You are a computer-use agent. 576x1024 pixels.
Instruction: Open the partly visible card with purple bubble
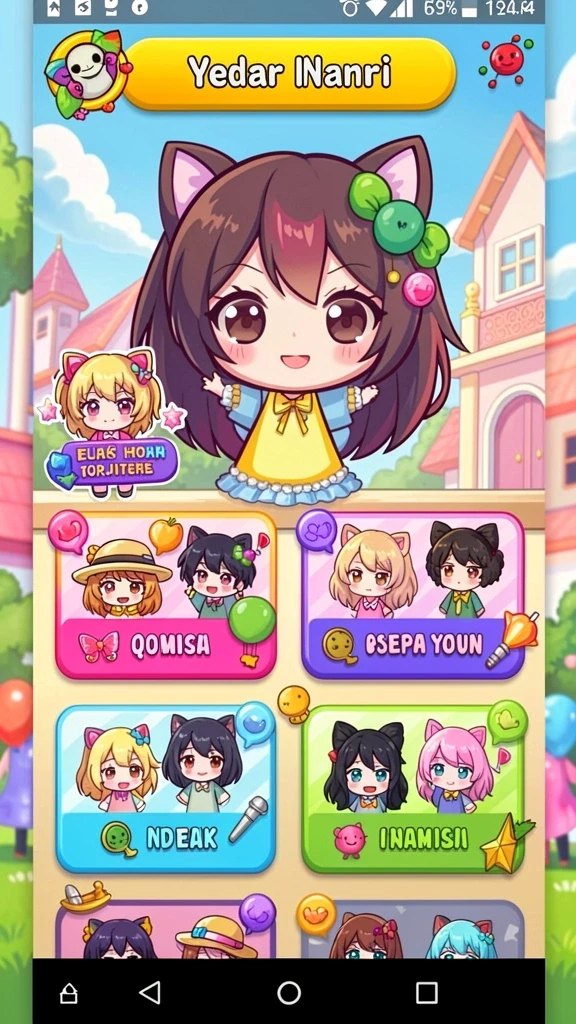(166, 929)
